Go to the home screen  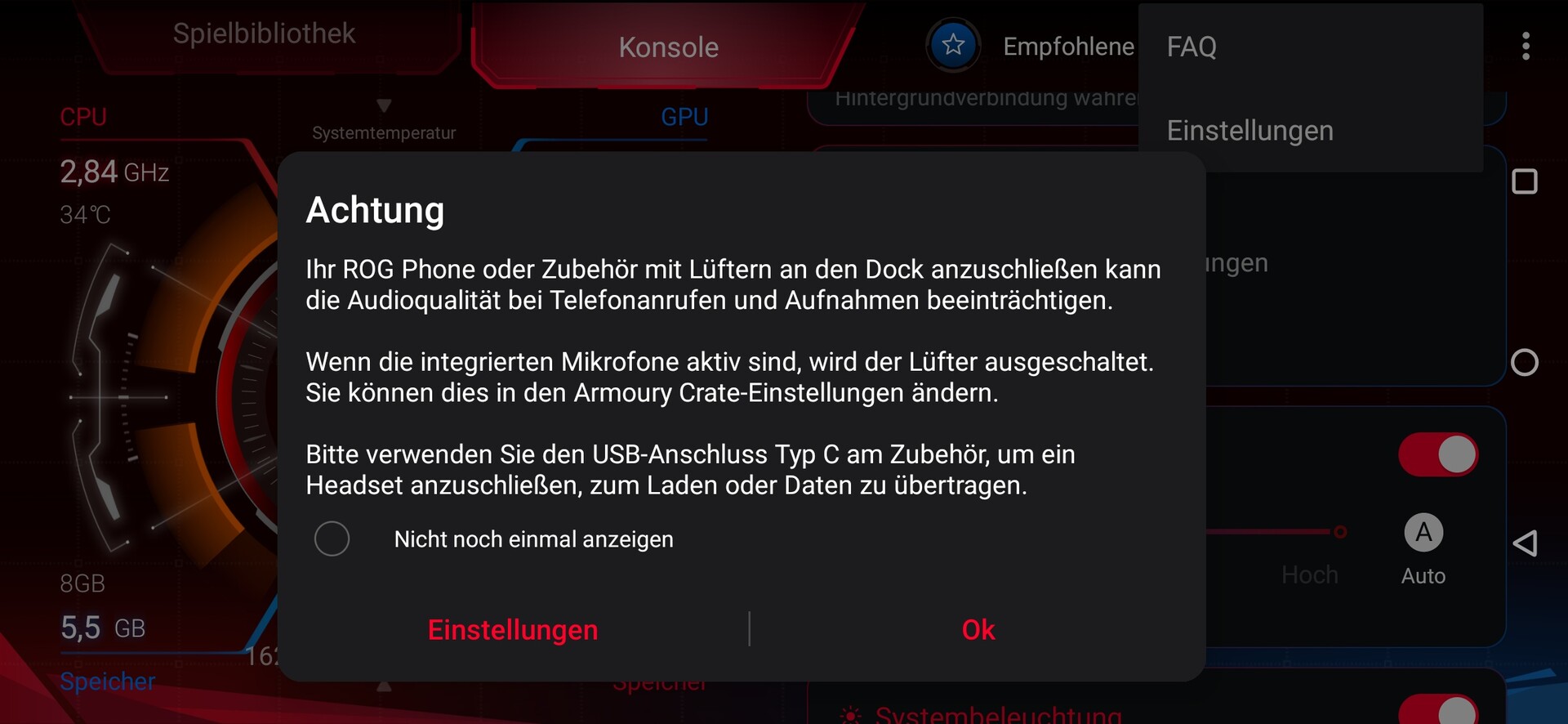[1525, 362]
